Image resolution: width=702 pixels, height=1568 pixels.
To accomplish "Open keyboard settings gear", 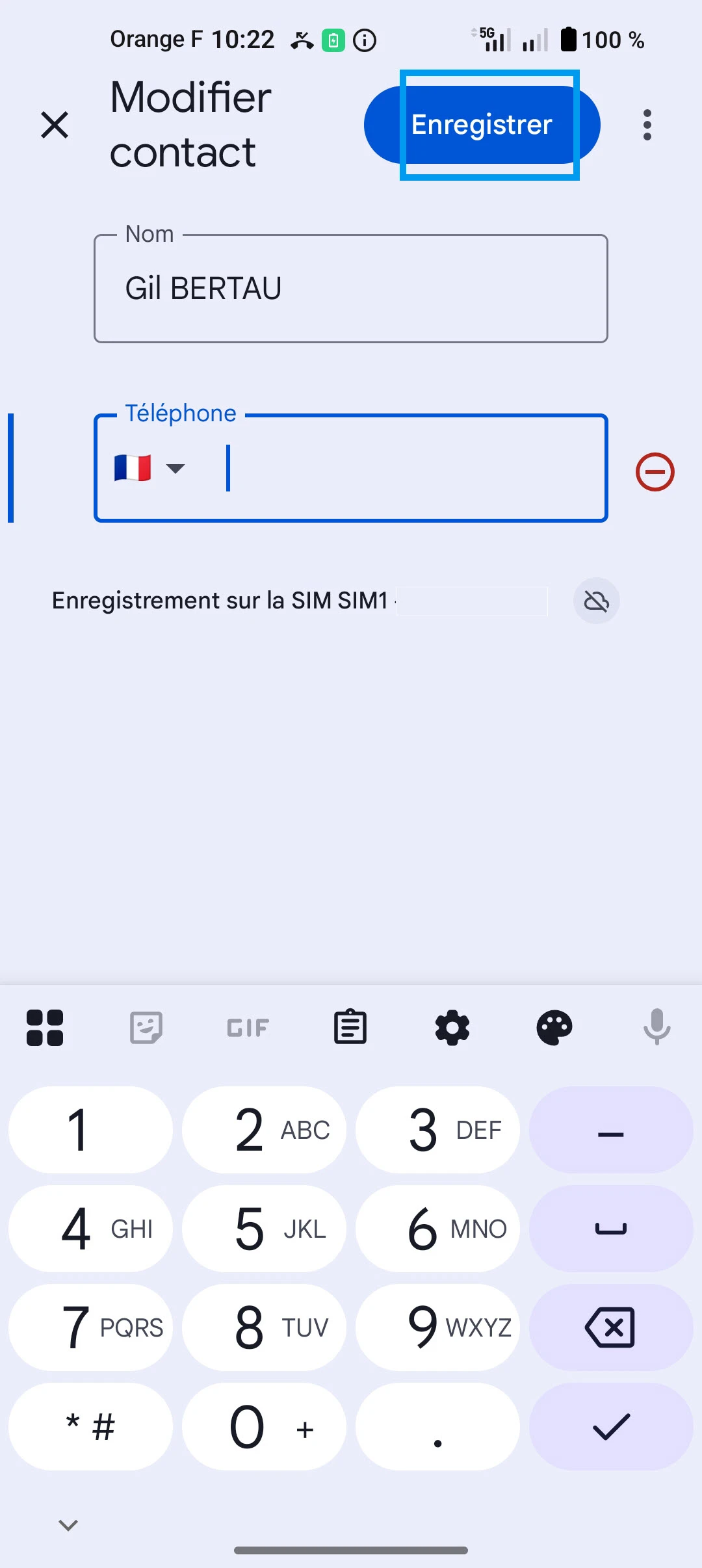I will (452, 1028).
